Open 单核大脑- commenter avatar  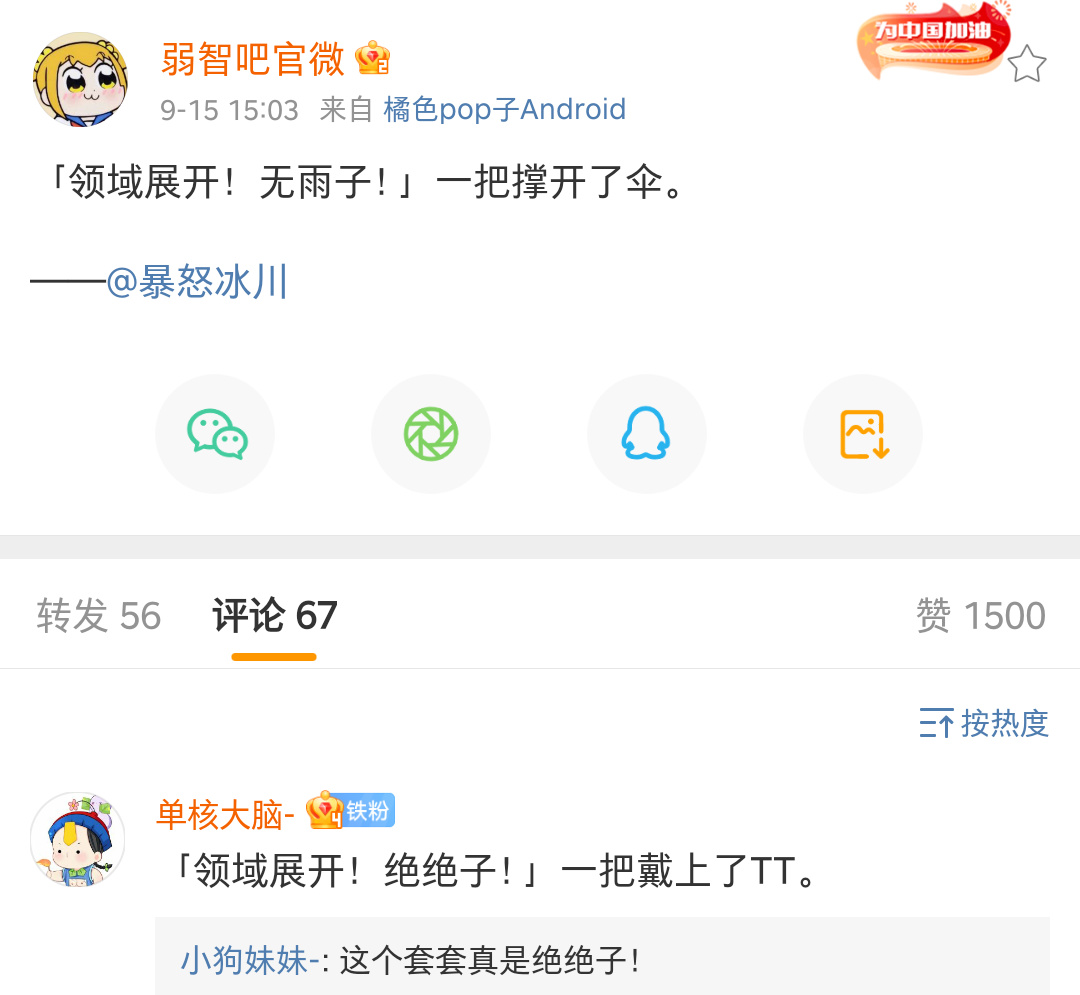78,839
